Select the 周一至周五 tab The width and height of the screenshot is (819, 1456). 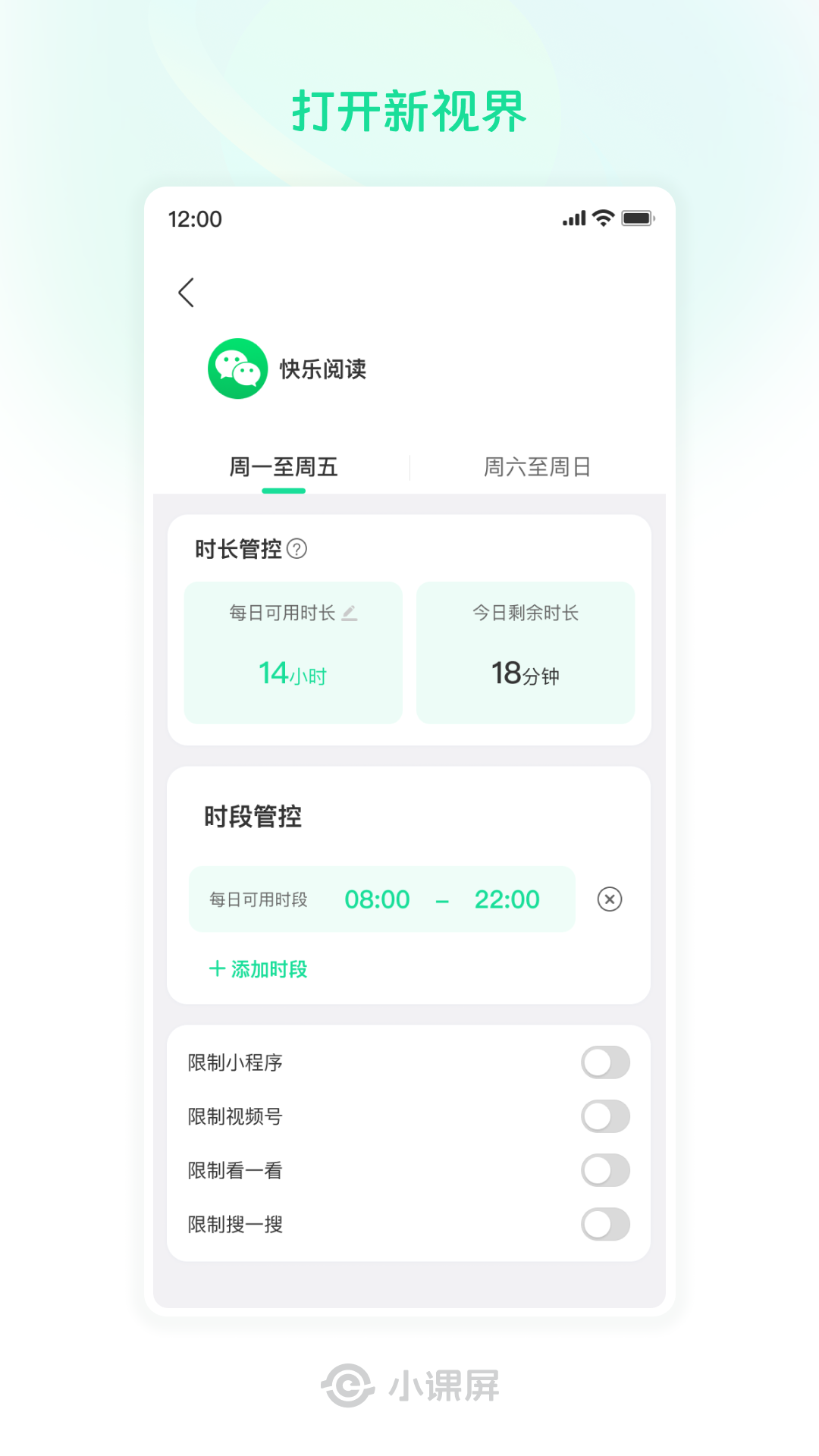tap(284, 467)
